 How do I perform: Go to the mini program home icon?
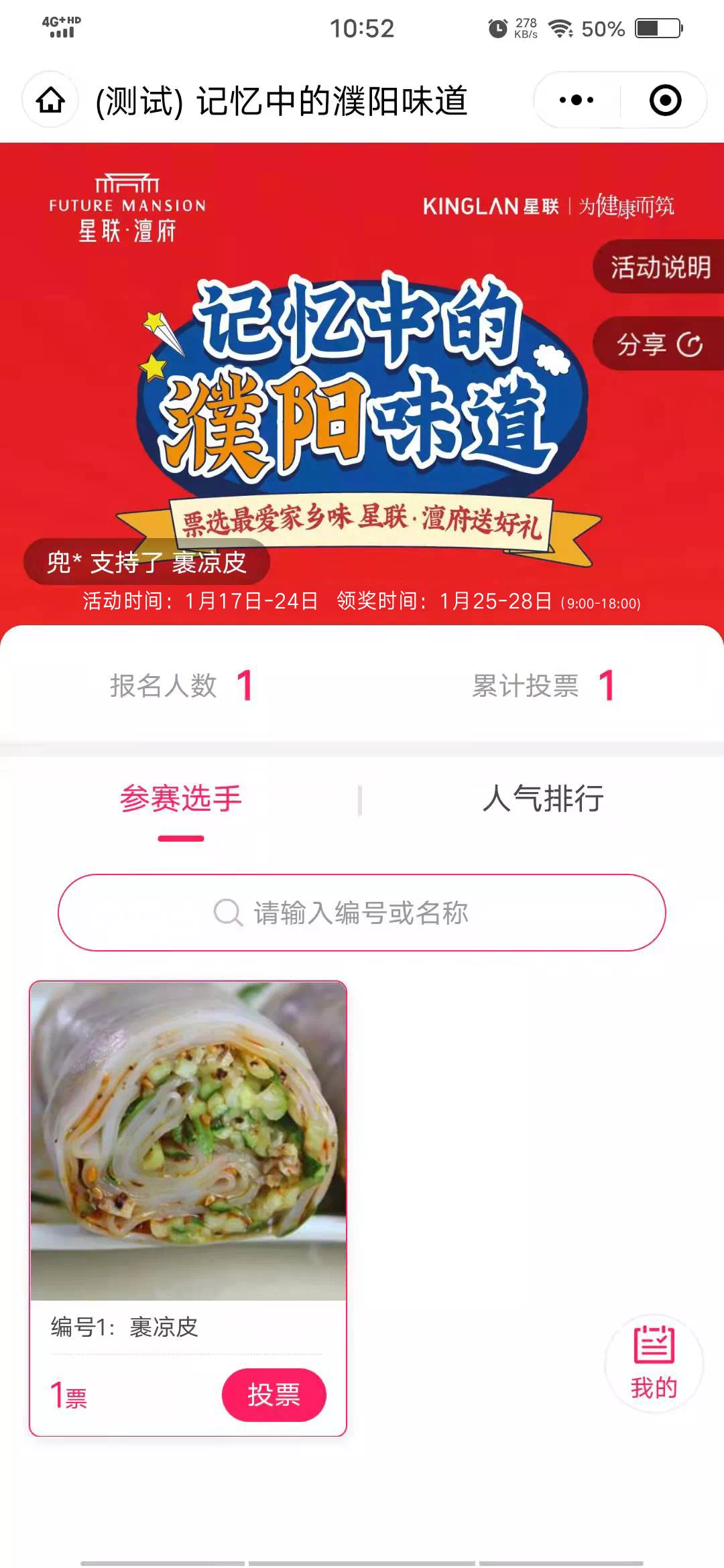click(50, 101)
